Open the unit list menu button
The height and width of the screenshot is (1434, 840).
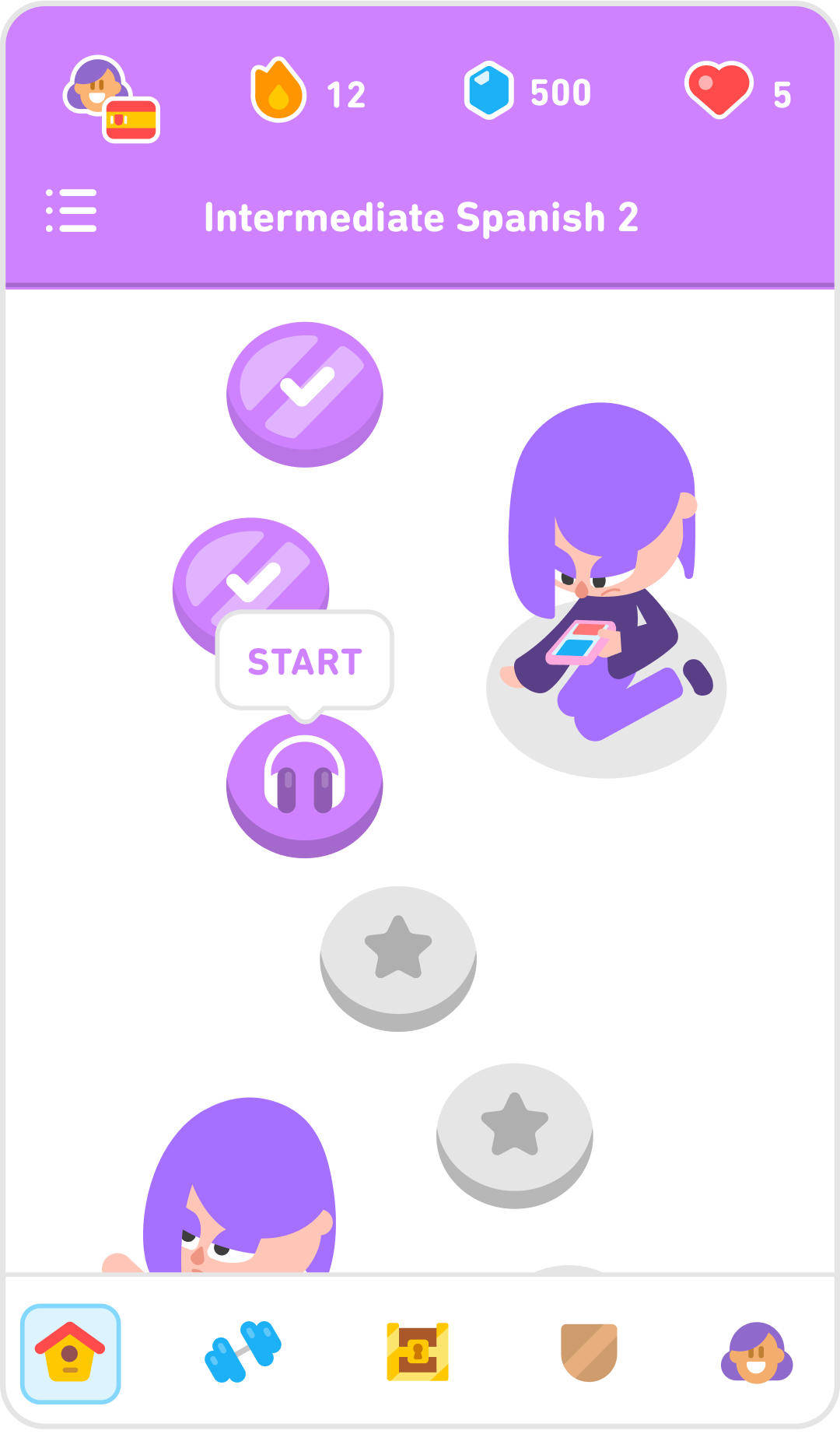[72, 211]
